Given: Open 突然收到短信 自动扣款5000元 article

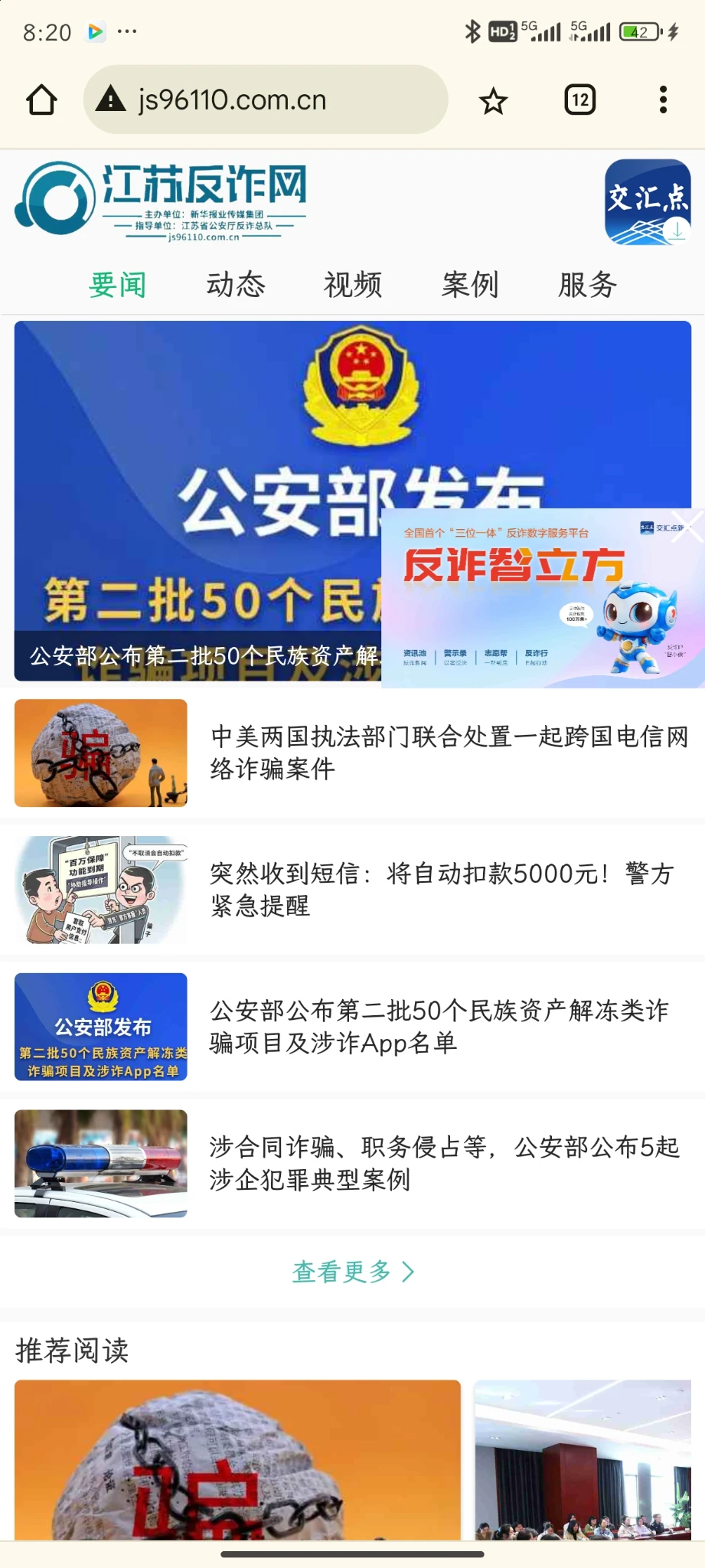Looking at the screenshot, I should click(x=442, y=889).
